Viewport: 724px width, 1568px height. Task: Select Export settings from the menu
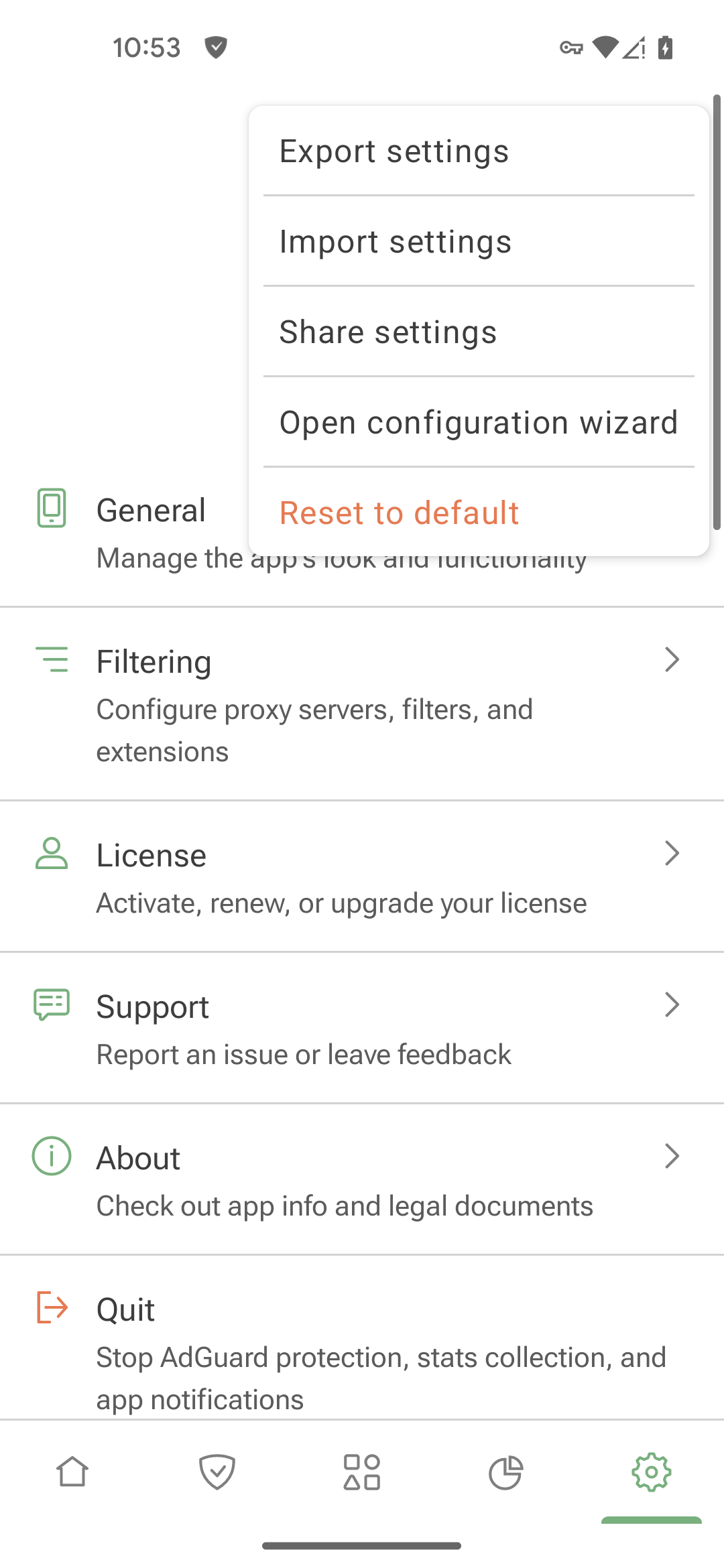pyautogui.click(x=479, y=151)
